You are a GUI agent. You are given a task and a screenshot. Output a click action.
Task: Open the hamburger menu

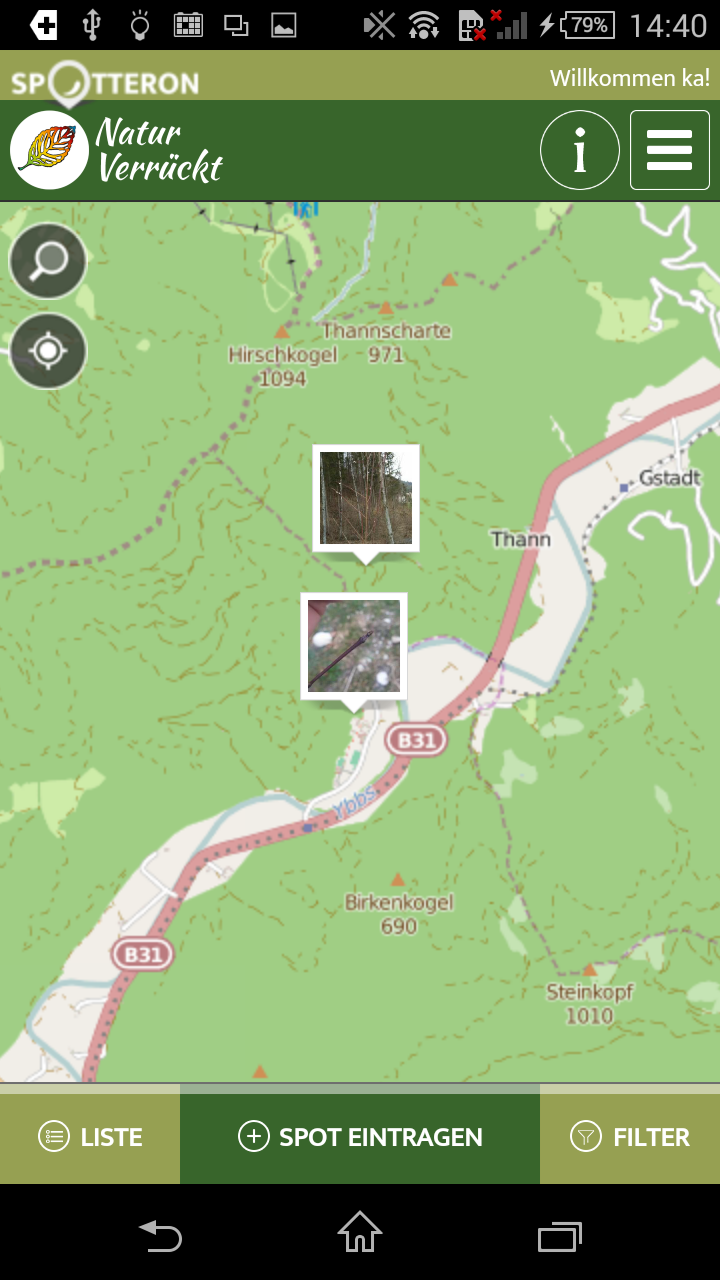pos(669,151)
